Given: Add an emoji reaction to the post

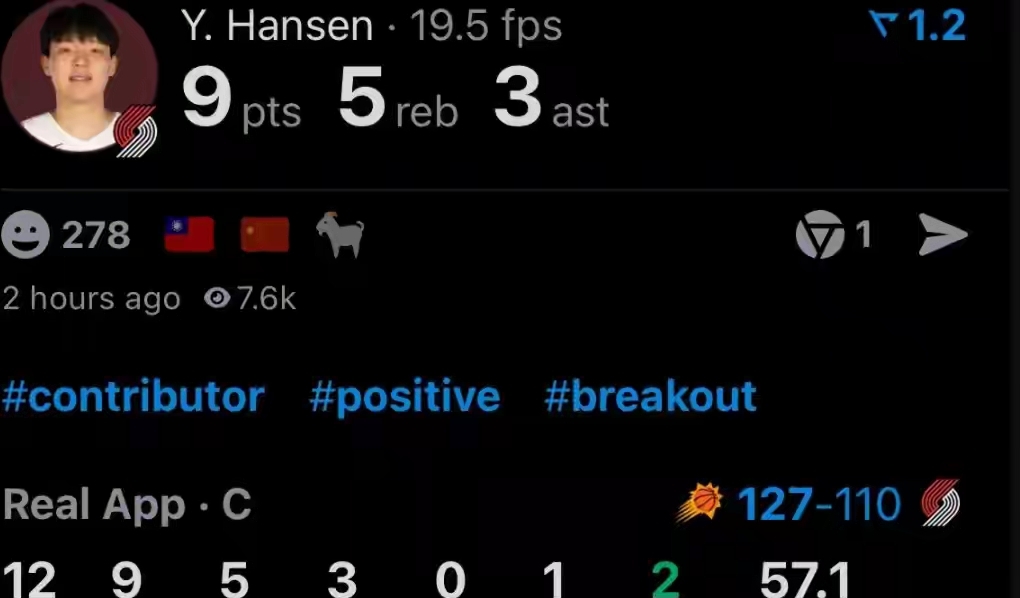Looking at the screenshot, I should coord(24,236).
